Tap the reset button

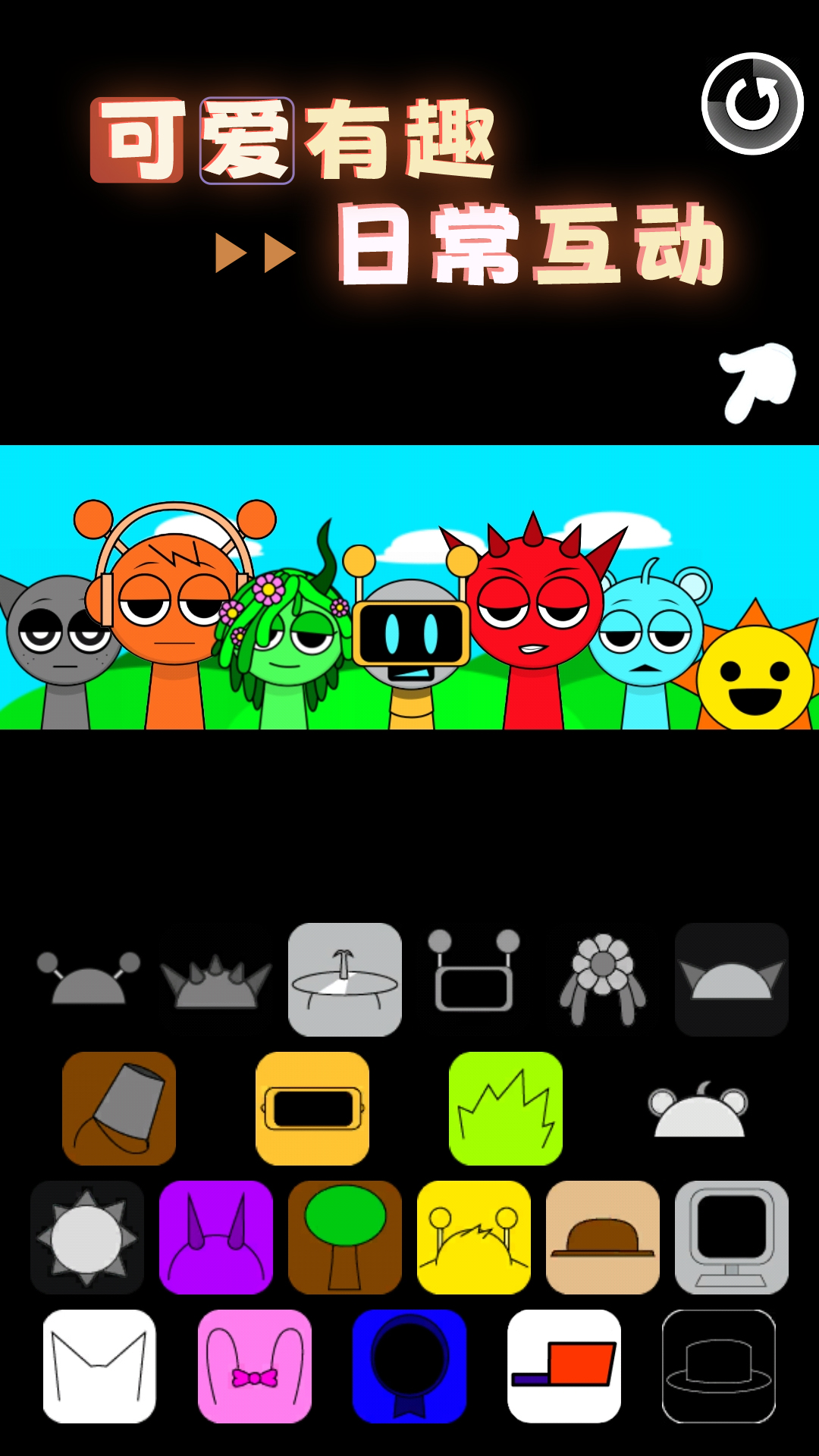752,103
